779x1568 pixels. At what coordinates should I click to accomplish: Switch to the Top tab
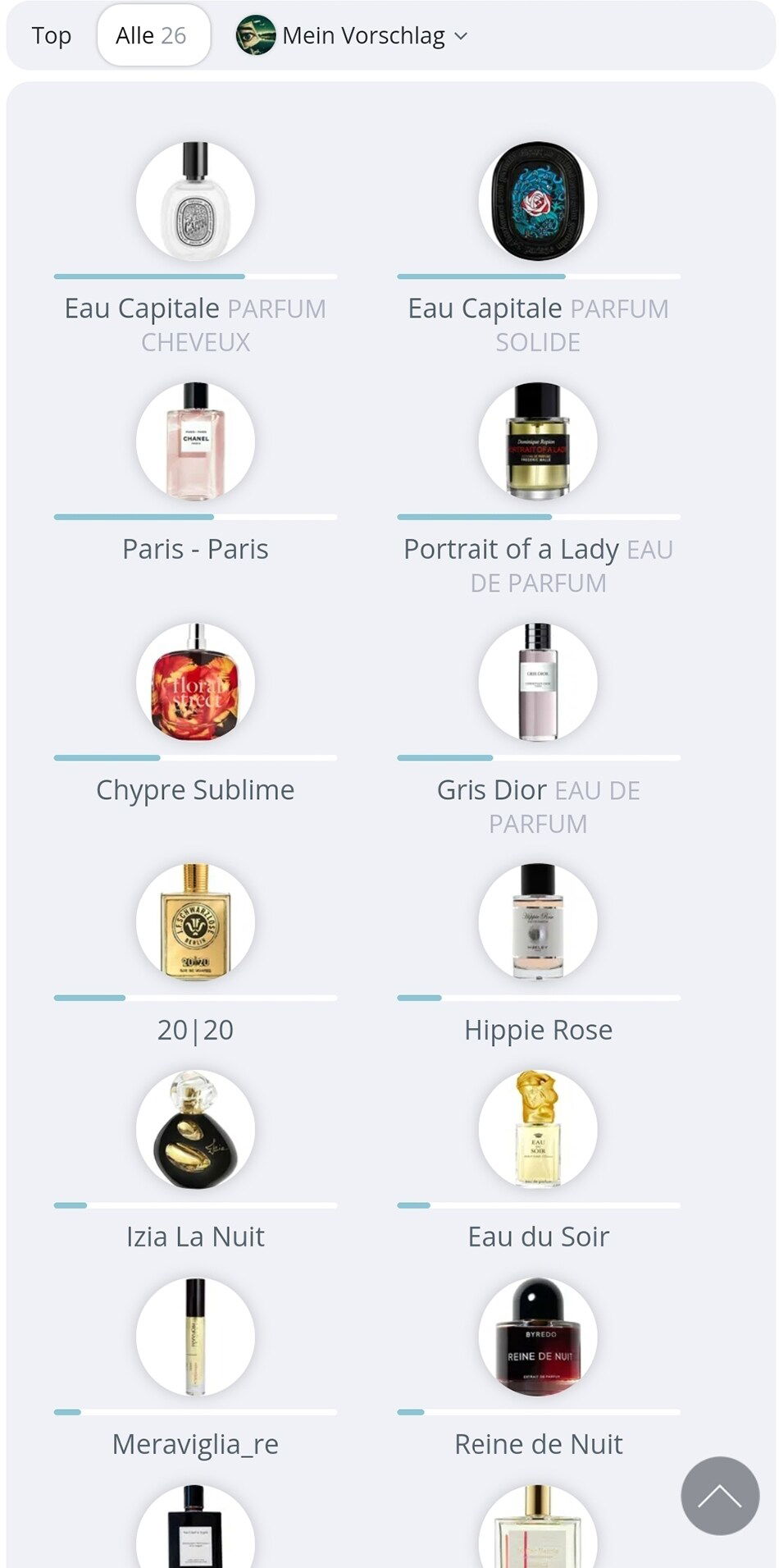click(x=52, y=36)
